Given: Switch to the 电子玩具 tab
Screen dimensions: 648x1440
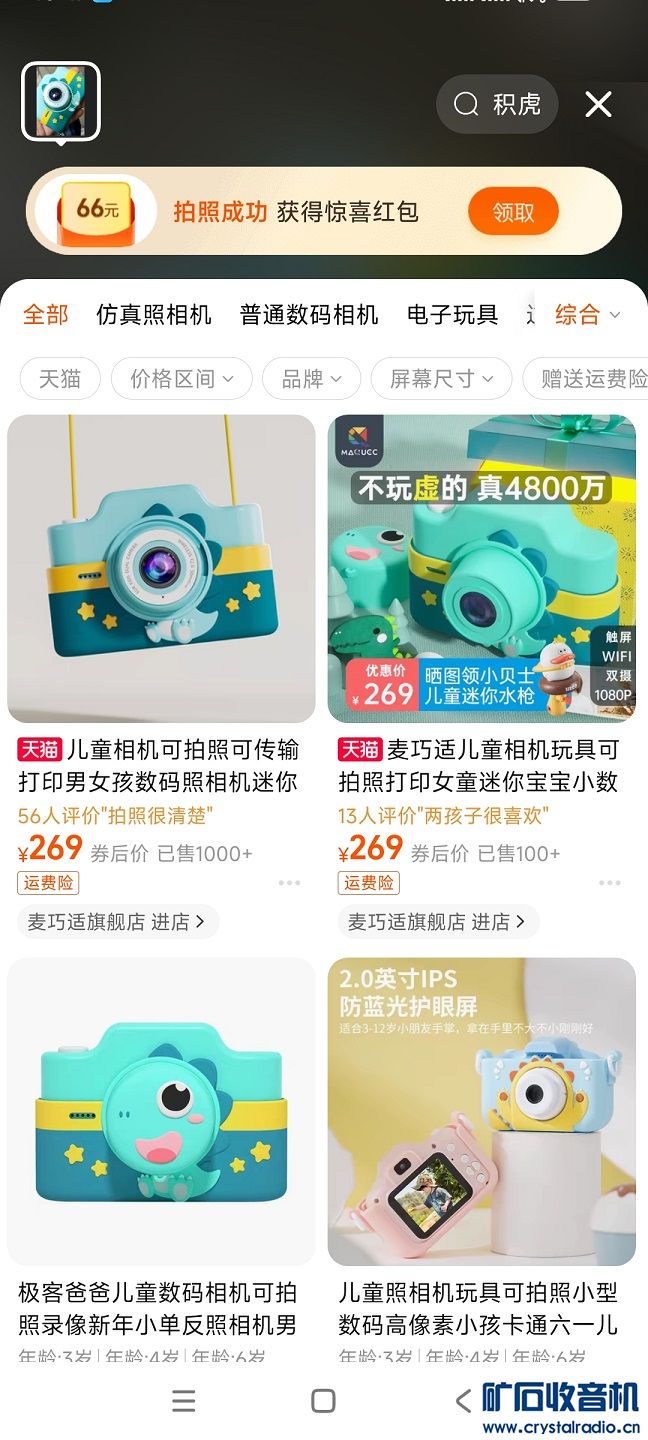Looking at the screenshot, I should (452, 315).
